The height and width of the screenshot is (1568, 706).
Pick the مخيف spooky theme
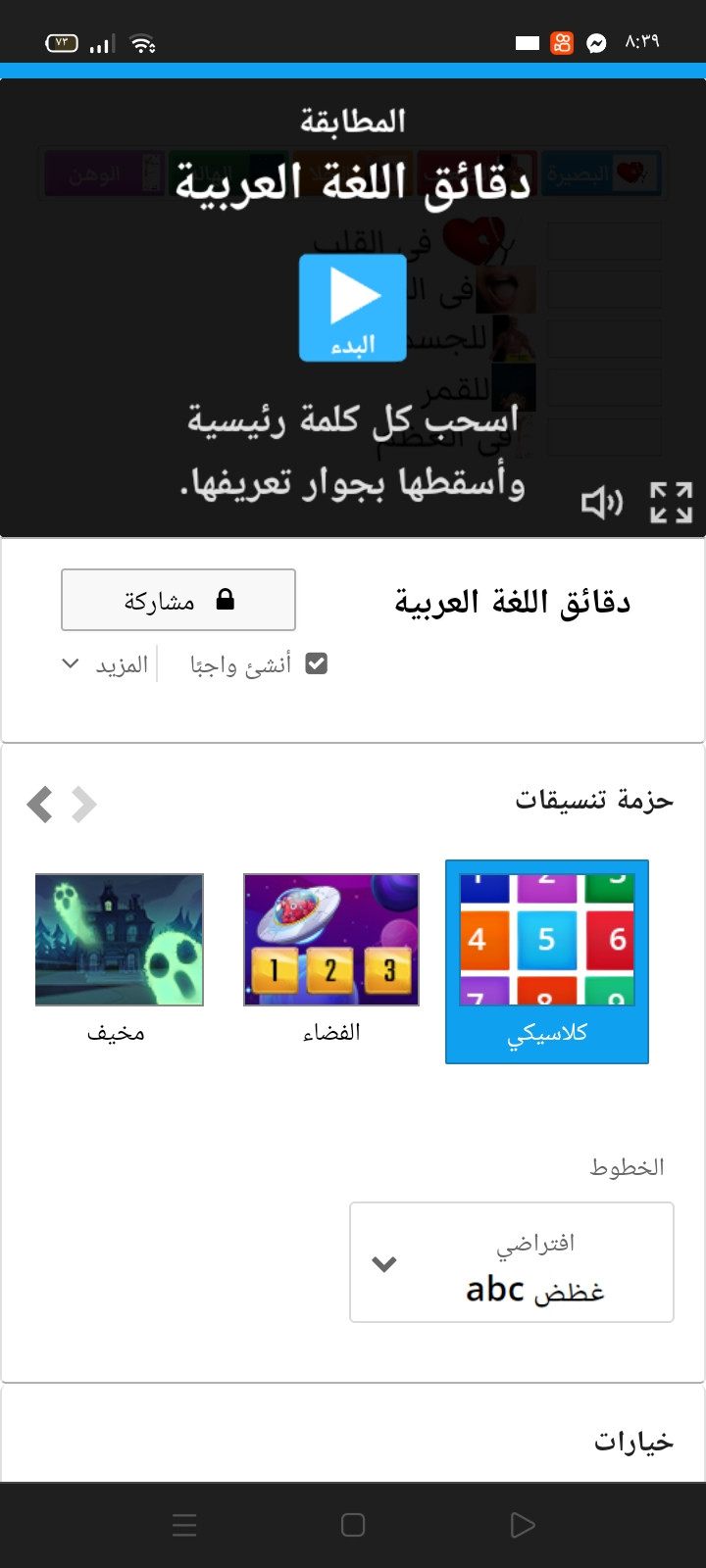(119, 956)
